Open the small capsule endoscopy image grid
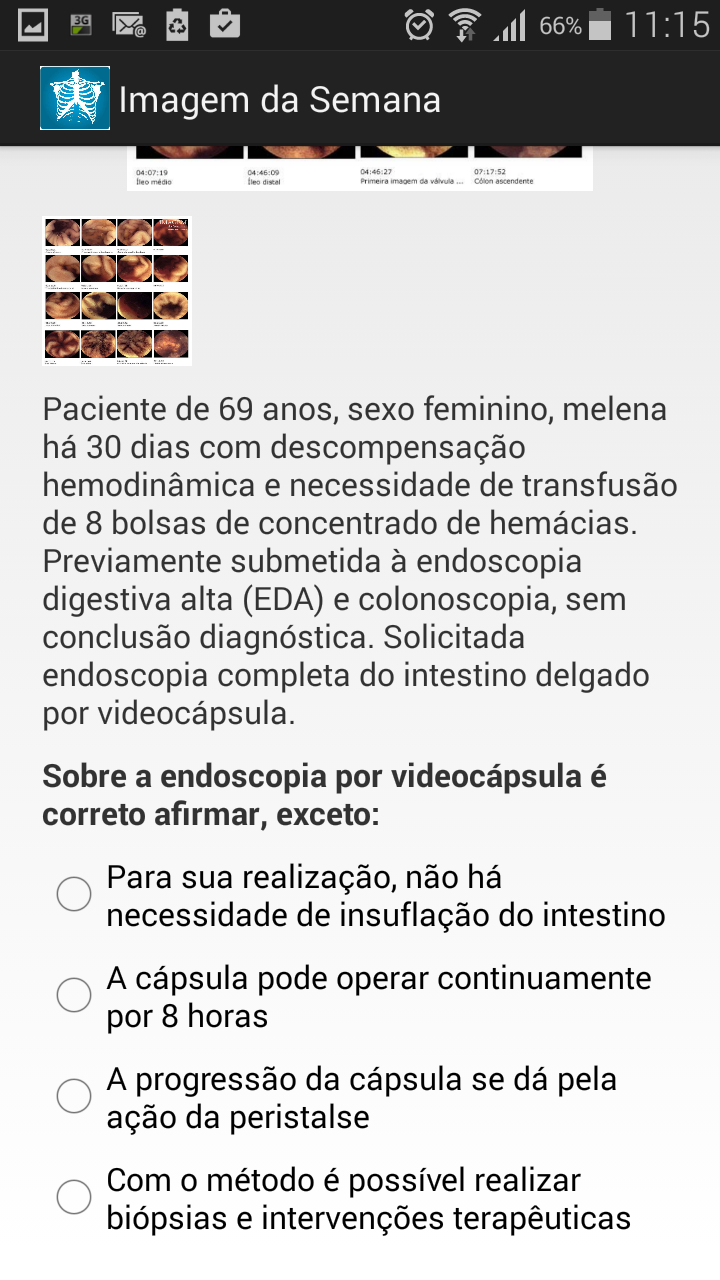 point(117,290)
